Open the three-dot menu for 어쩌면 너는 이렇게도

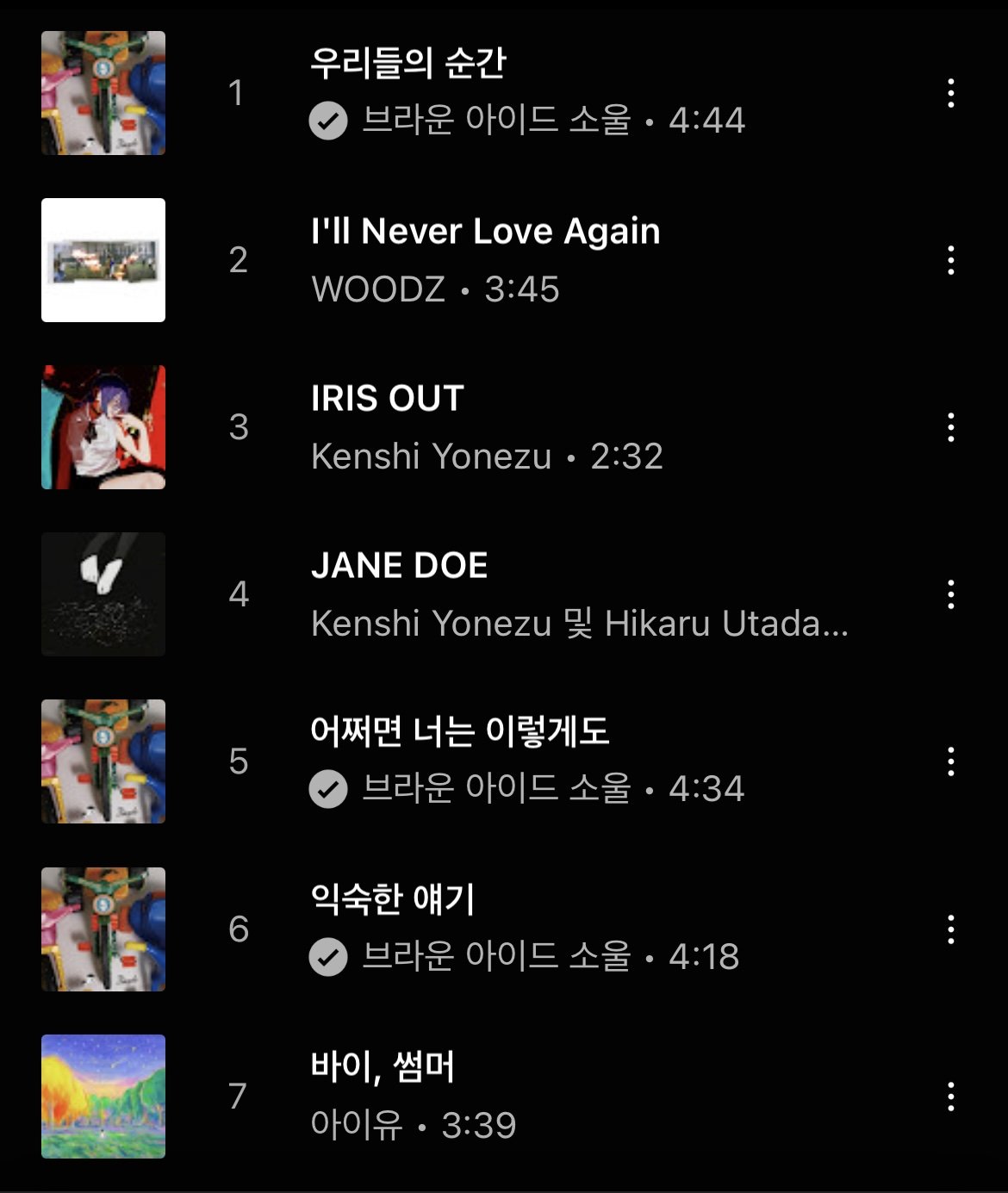[950, 761]
